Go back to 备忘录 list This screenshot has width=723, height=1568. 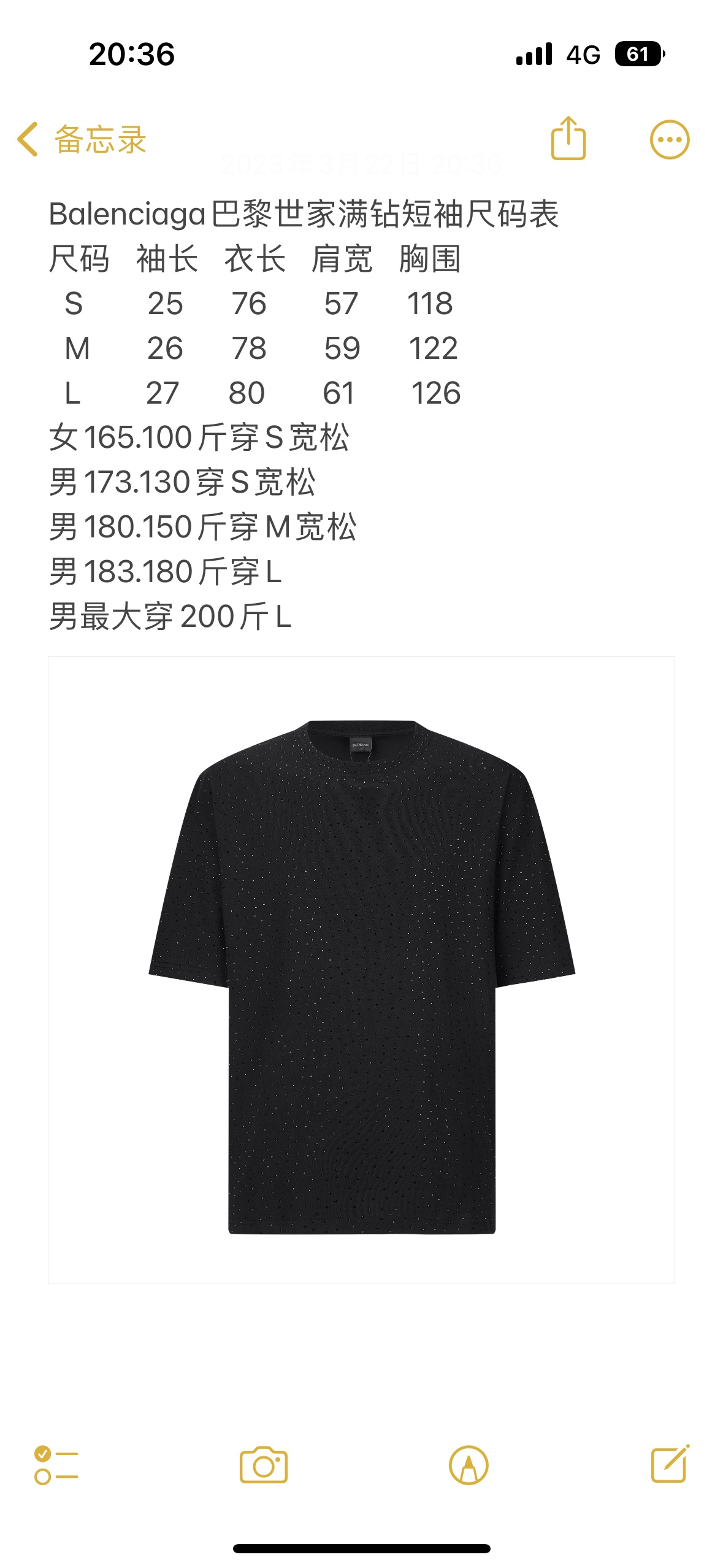click(82, 139)
